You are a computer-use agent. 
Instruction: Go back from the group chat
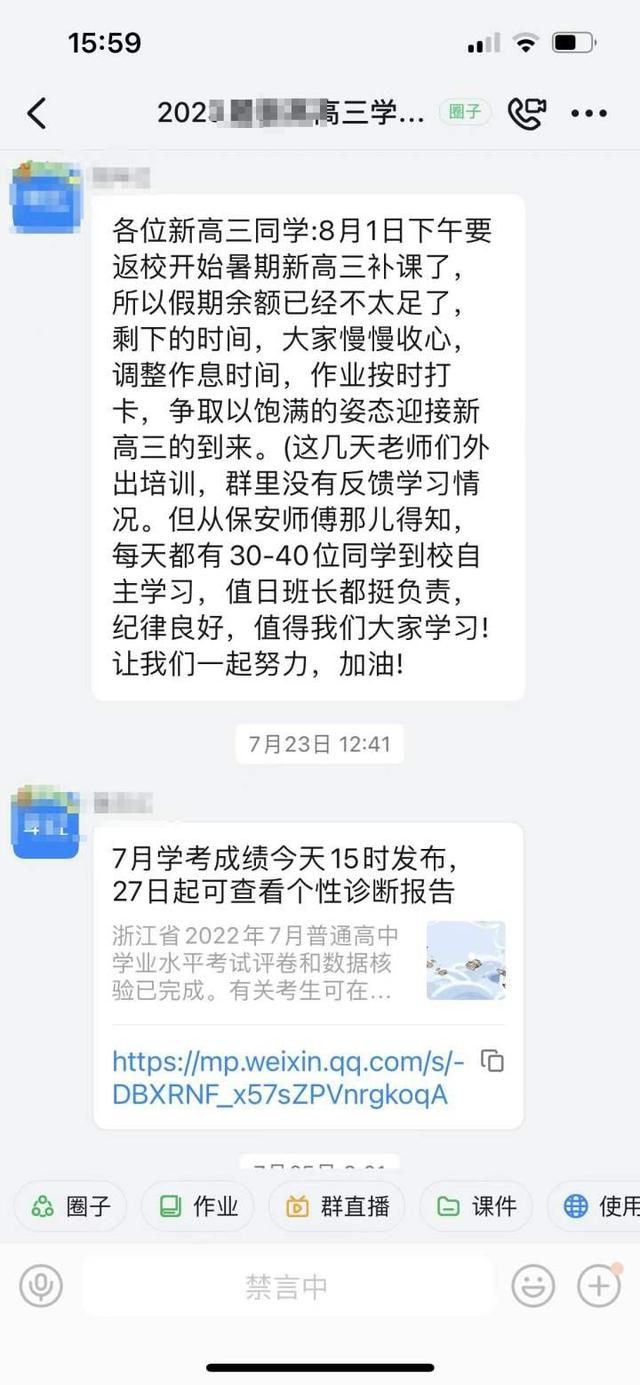point(37,113)
